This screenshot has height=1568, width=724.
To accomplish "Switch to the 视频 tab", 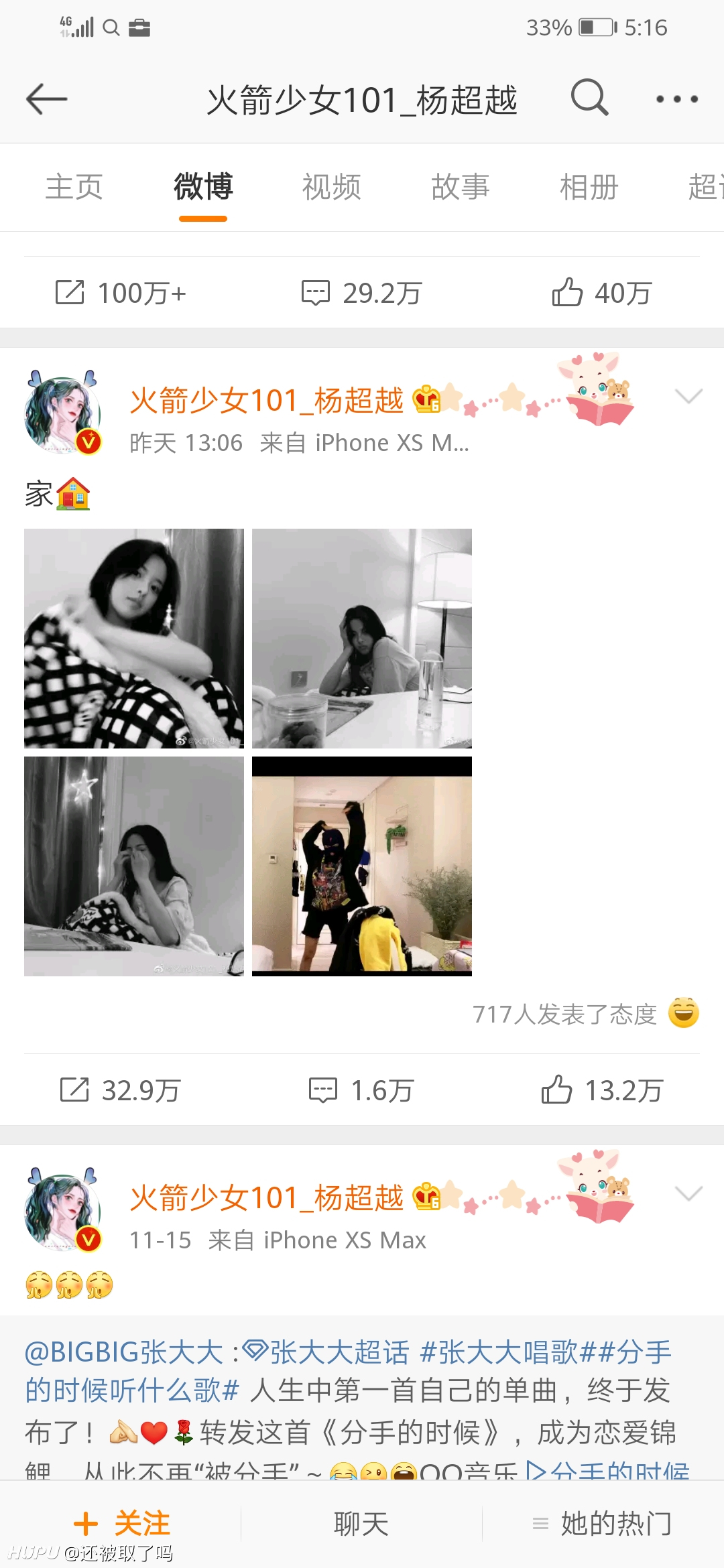I will click(332, 187).
